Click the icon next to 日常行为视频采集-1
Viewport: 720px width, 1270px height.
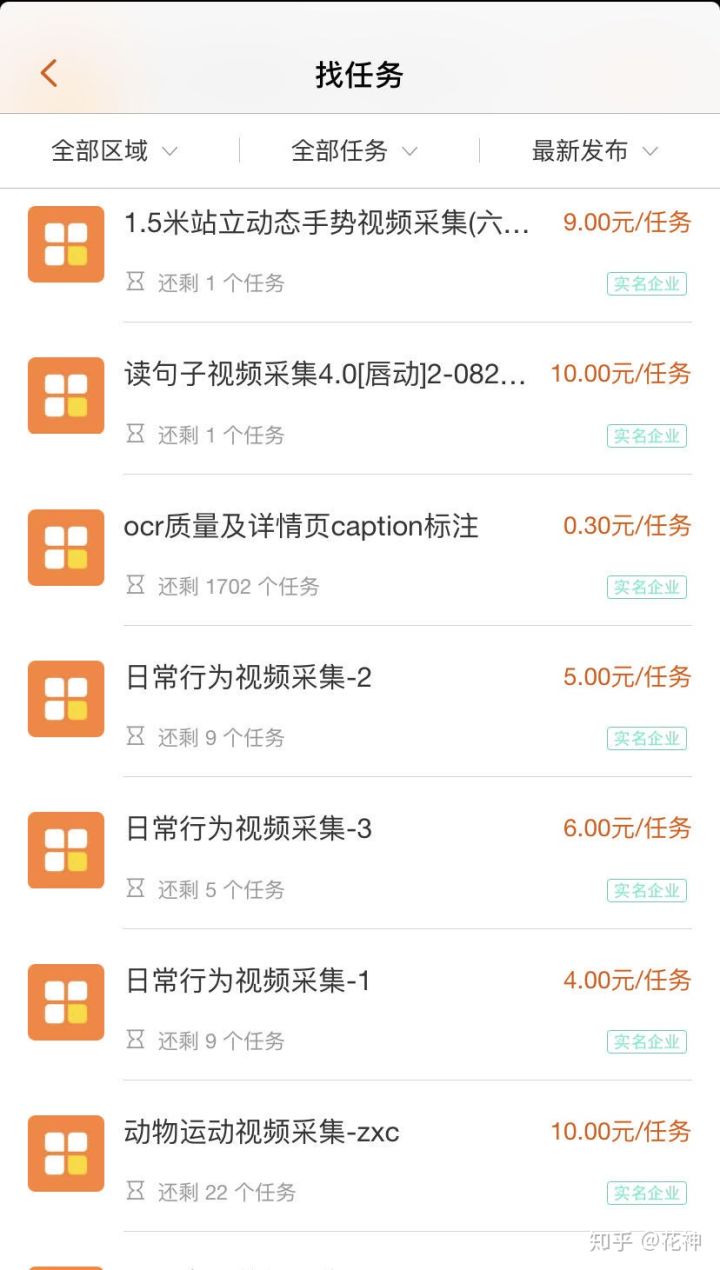65,1002
